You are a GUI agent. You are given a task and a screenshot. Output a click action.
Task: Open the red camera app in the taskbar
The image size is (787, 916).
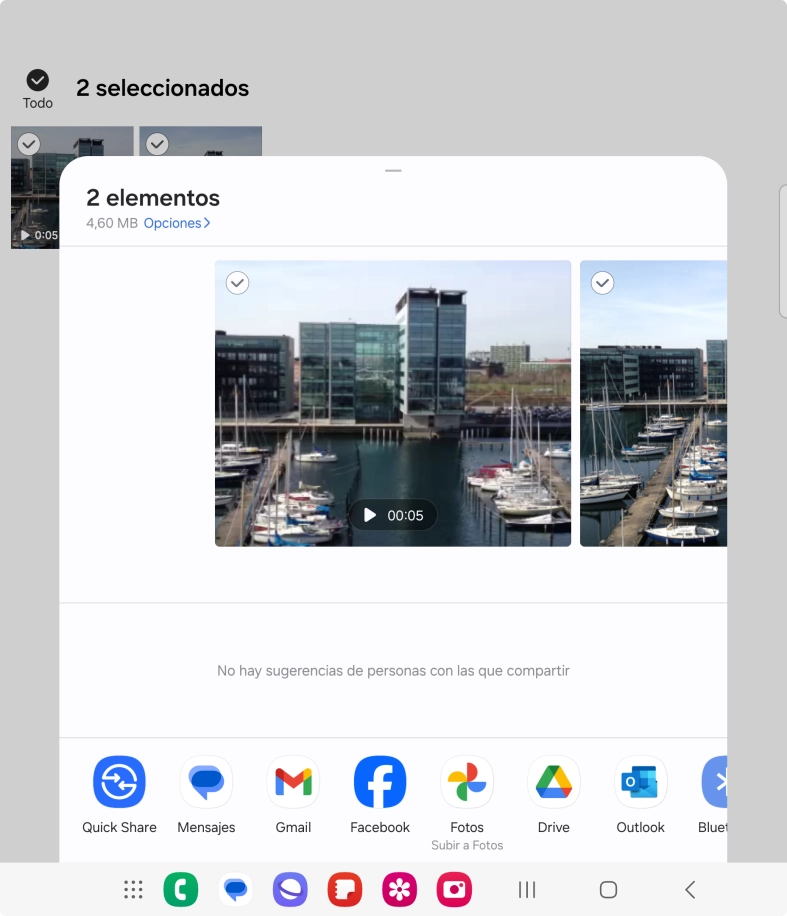[454, 889]
